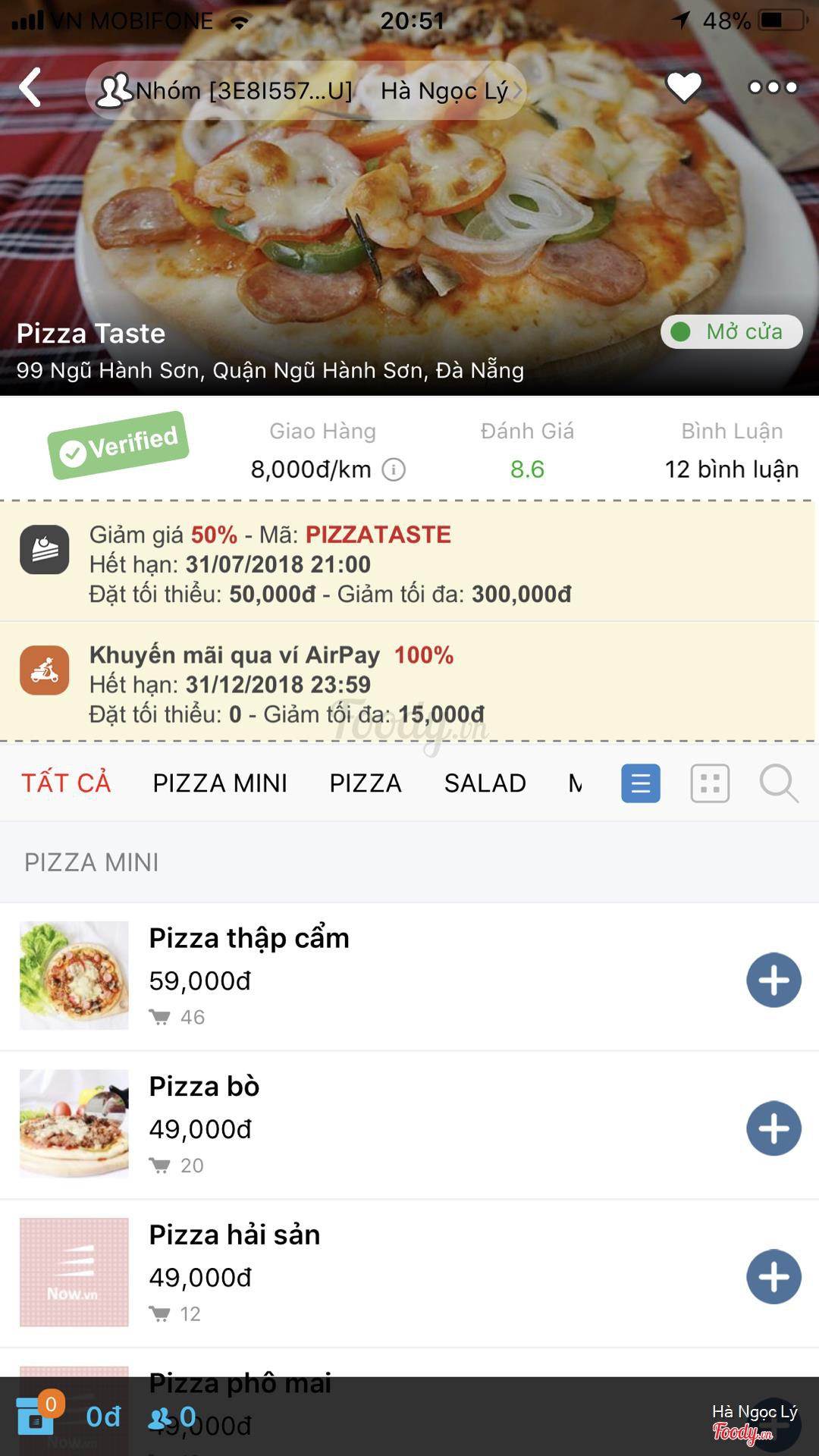Screen dimensions: 819x1456
Task: Open the Pizza bò dish photo
Action: (74, 1124)
